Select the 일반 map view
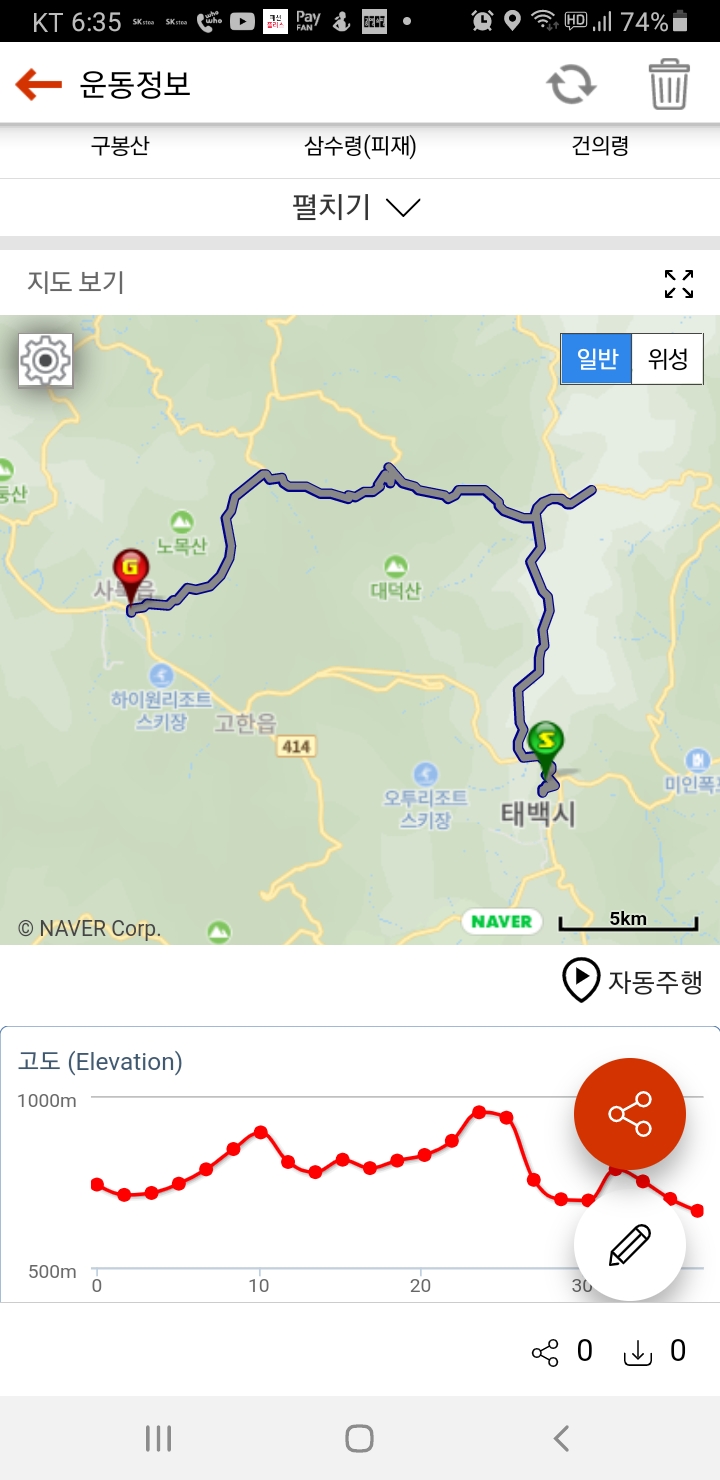The height and width of the screenshot is (1480, 720). pos(597,359)
